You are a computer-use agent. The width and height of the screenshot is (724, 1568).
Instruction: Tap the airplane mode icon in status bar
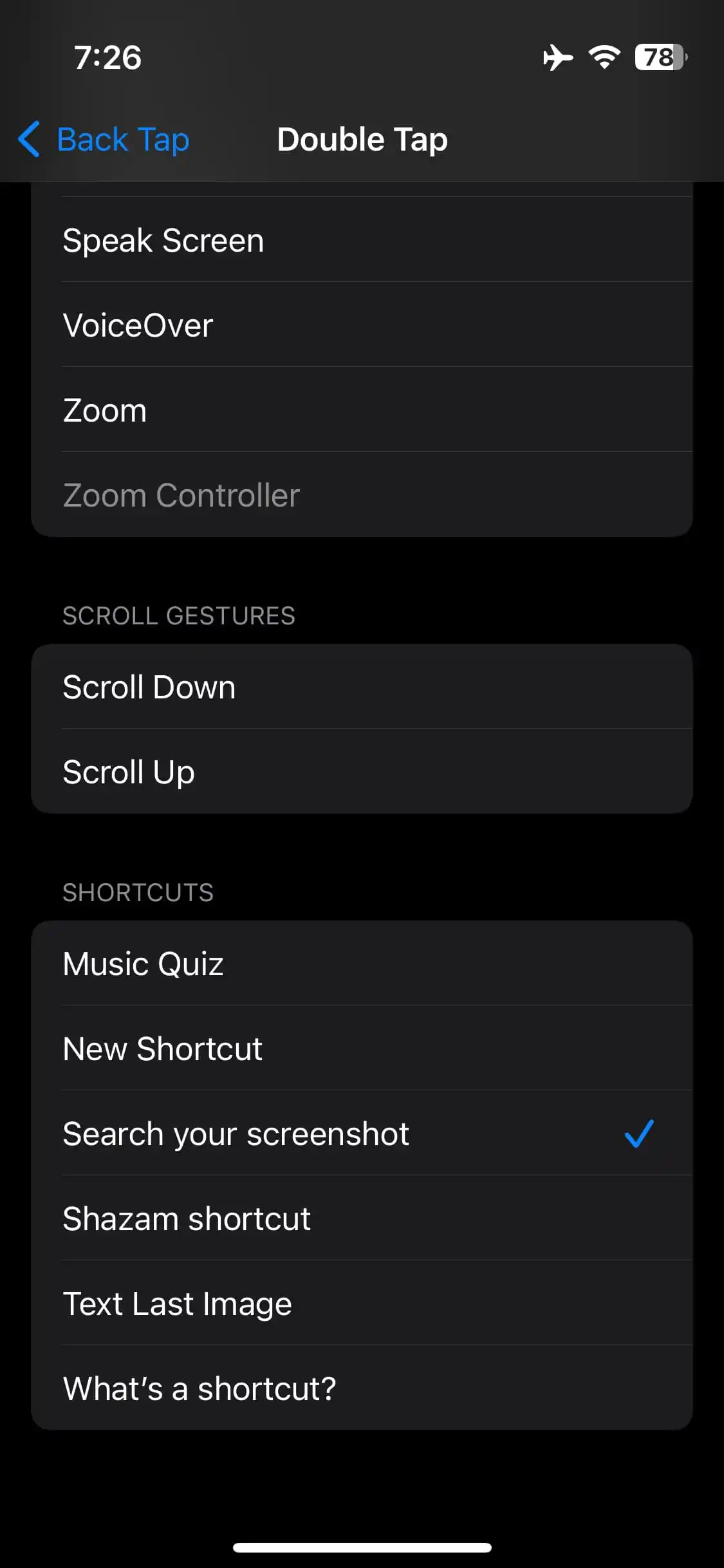[557, 58]
